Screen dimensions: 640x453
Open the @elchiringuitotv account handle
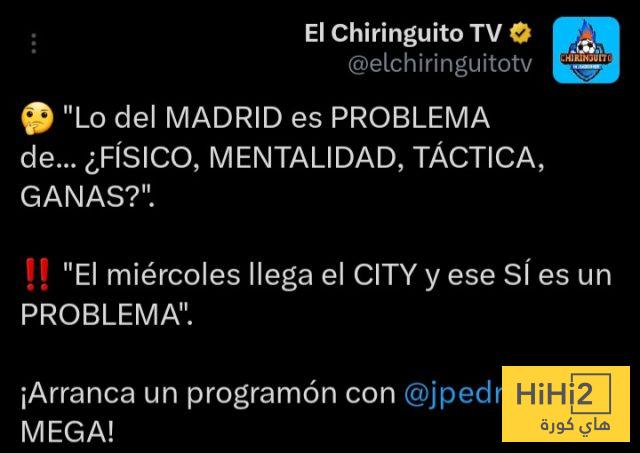coord(439,63)
